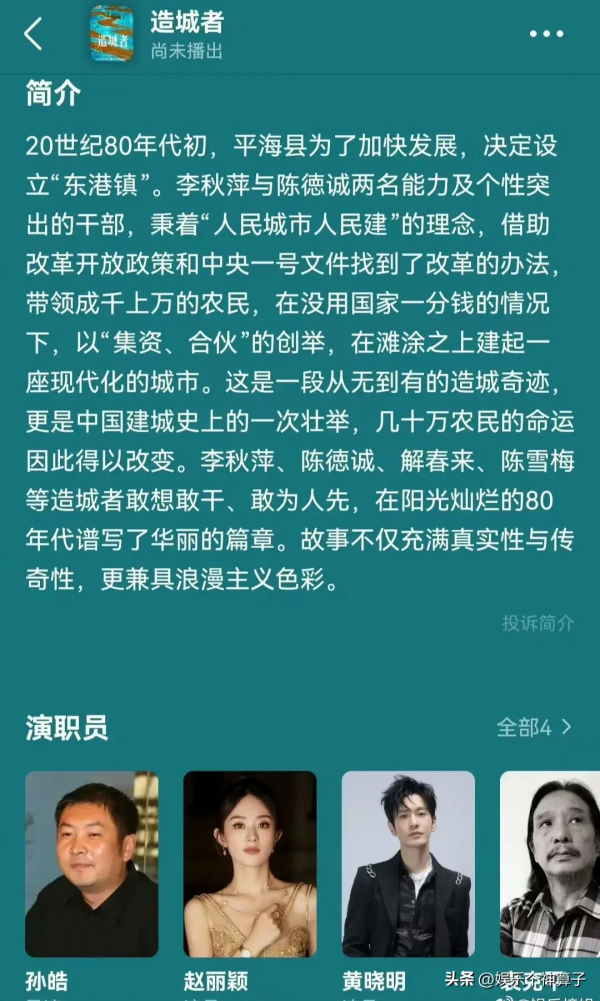Go back using the top-left arrow
Screen dimensions: 600x1001
click(x=34, y=33)
